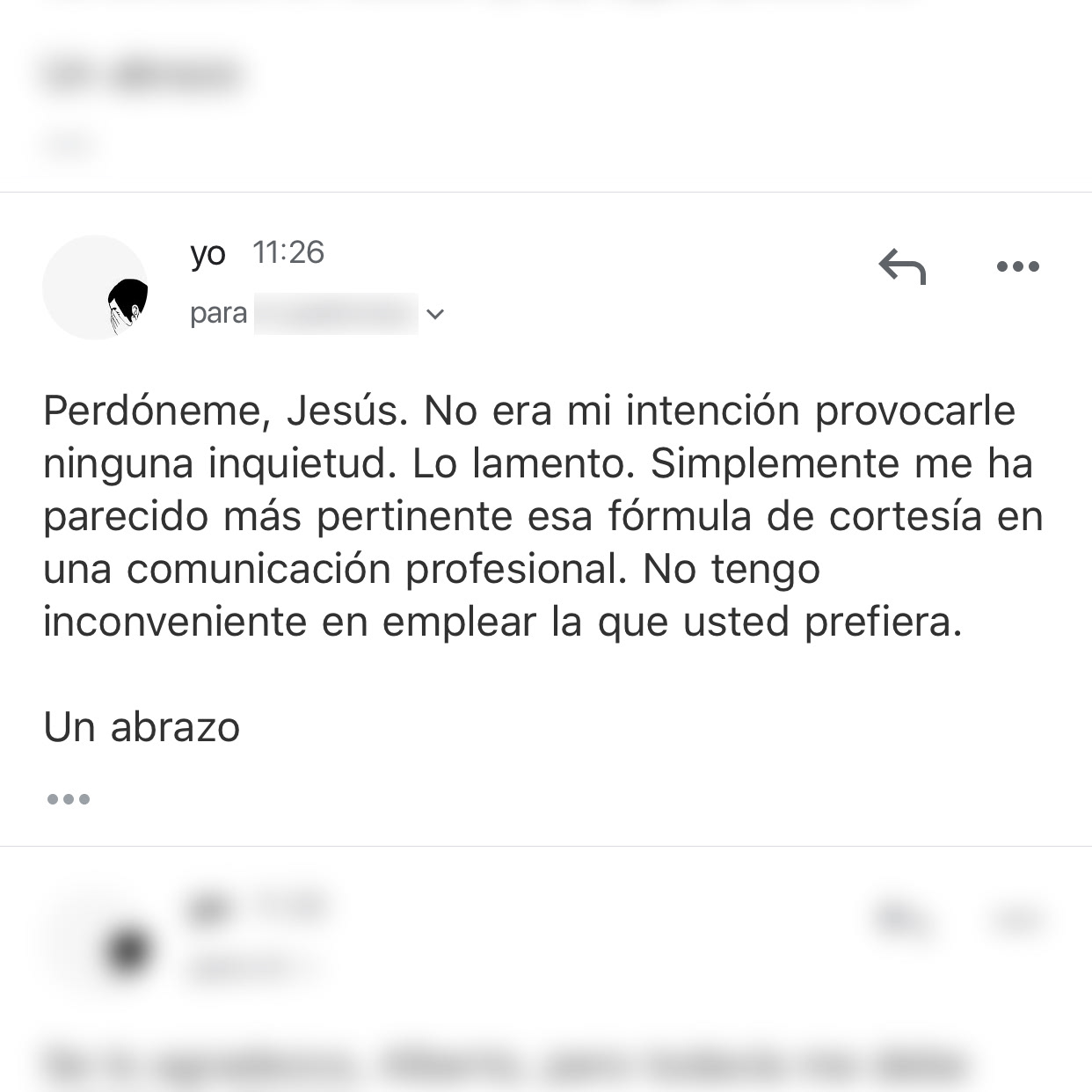Open the message overflow menu

coord(1018,266)
